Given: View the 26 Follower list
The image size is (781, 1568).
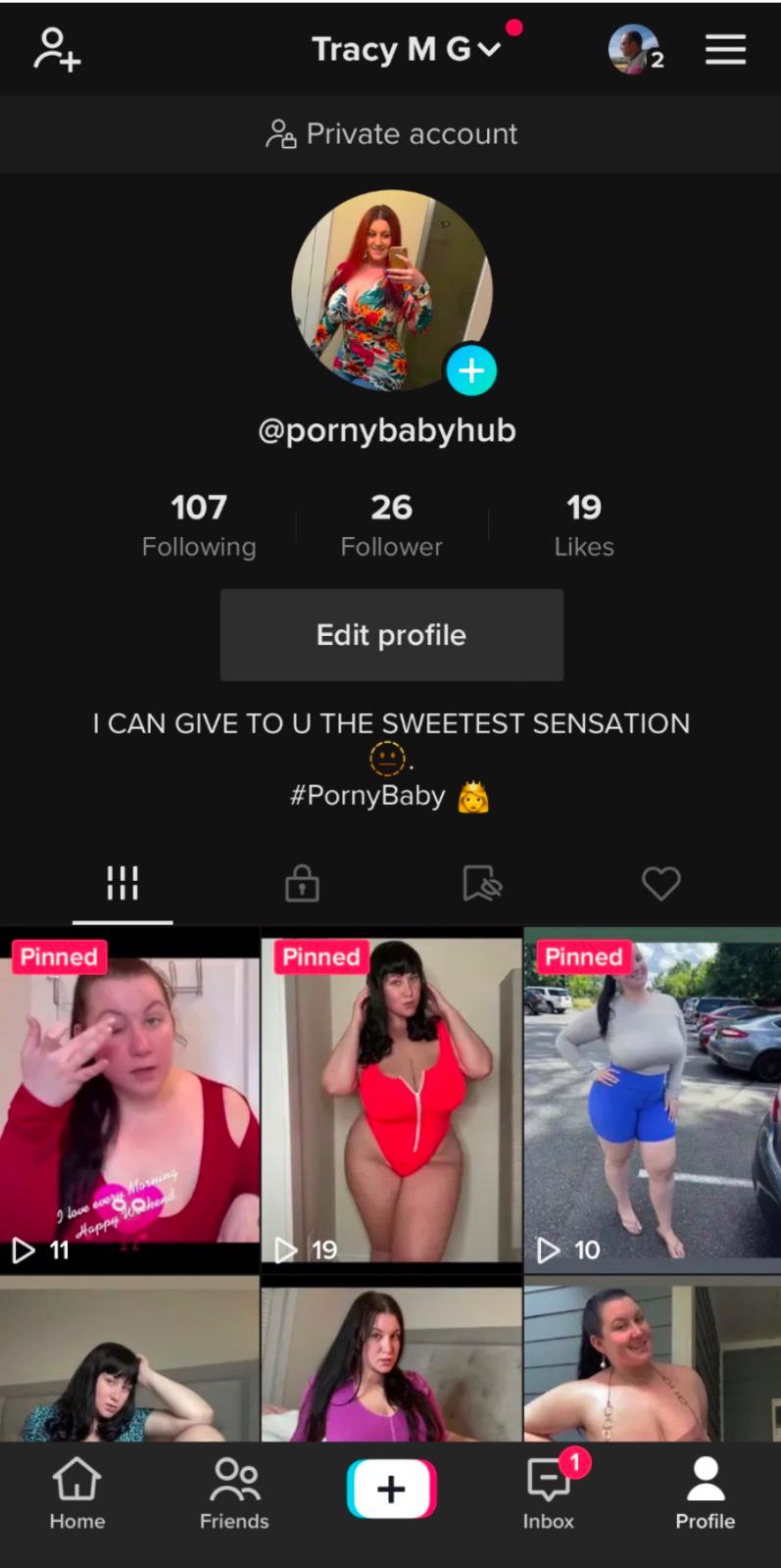Looking at the screenshot, I should [x=391, y=524].
